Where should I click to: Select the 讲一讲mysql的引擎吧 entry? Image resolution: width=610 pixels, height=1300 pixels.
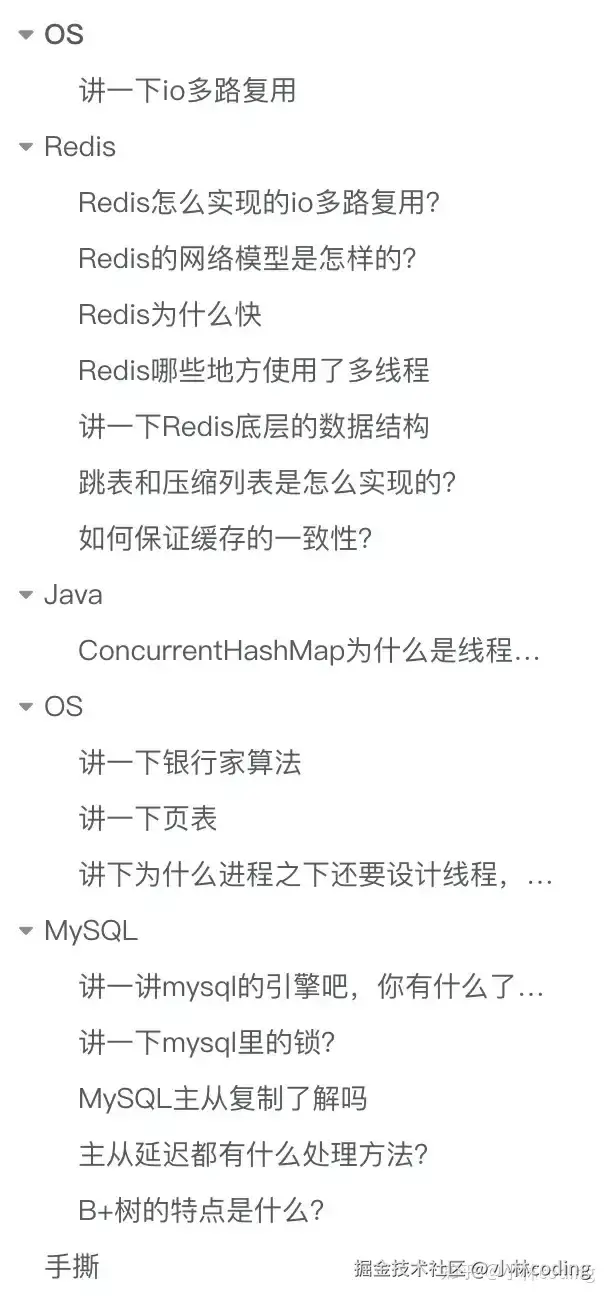click(x=311, y=987)
